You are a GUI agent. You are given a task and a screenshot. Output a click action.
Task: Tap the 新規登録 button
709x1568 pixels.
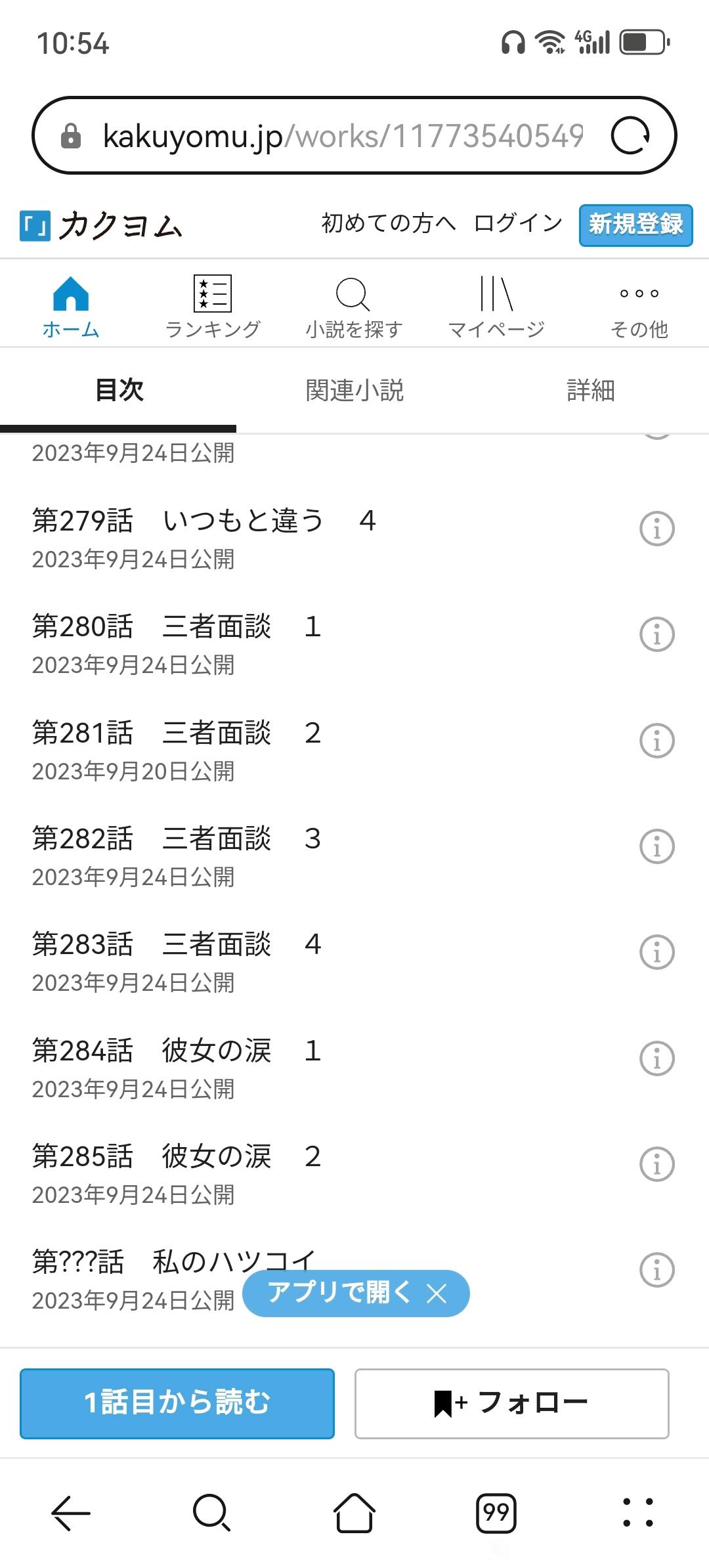click(x=635, y=225)
